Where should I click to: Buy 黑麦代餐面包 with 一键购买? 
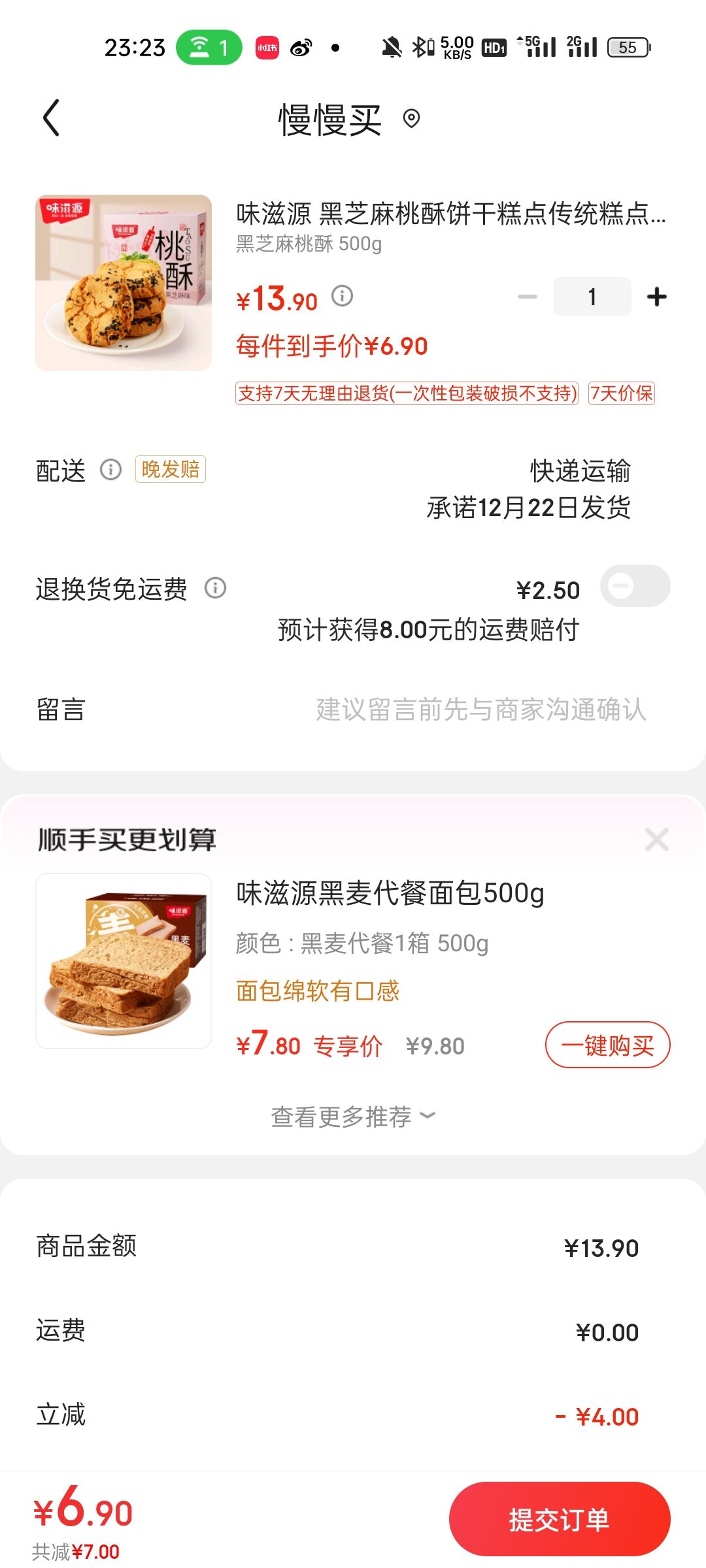click(608, 1045)
